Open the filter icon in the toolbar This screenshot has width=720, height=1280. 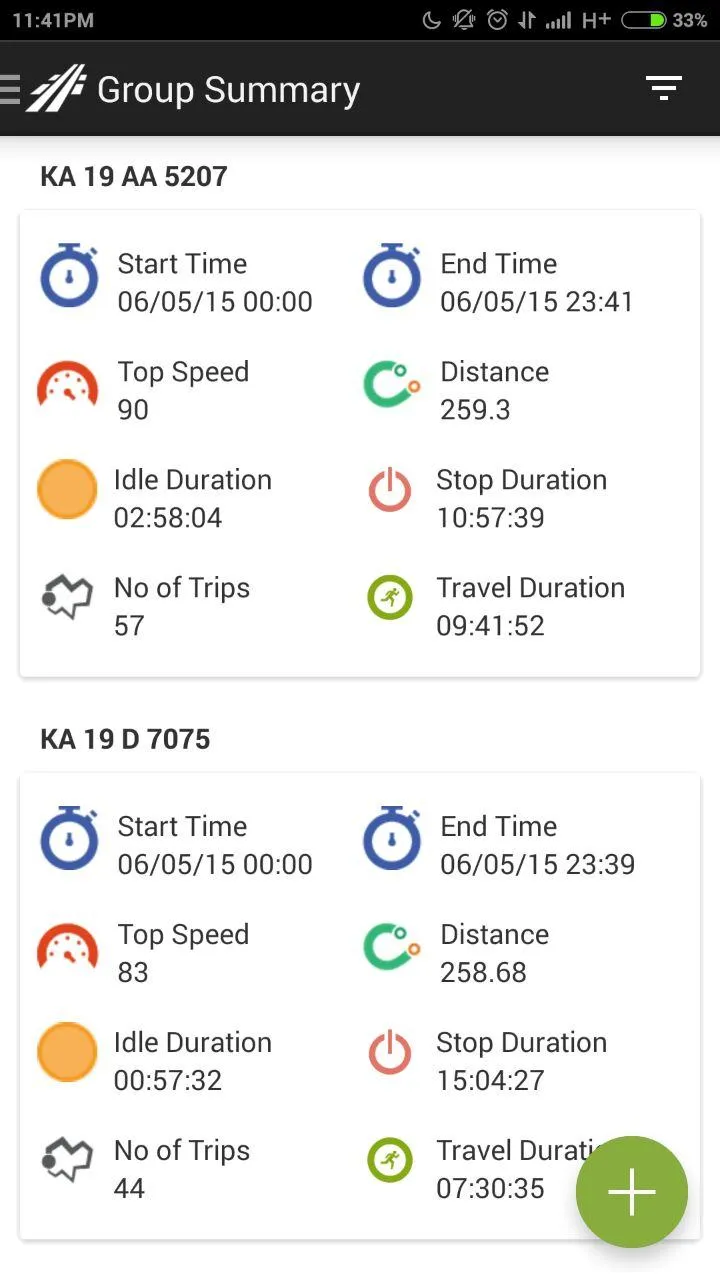[x=664, y=88]
